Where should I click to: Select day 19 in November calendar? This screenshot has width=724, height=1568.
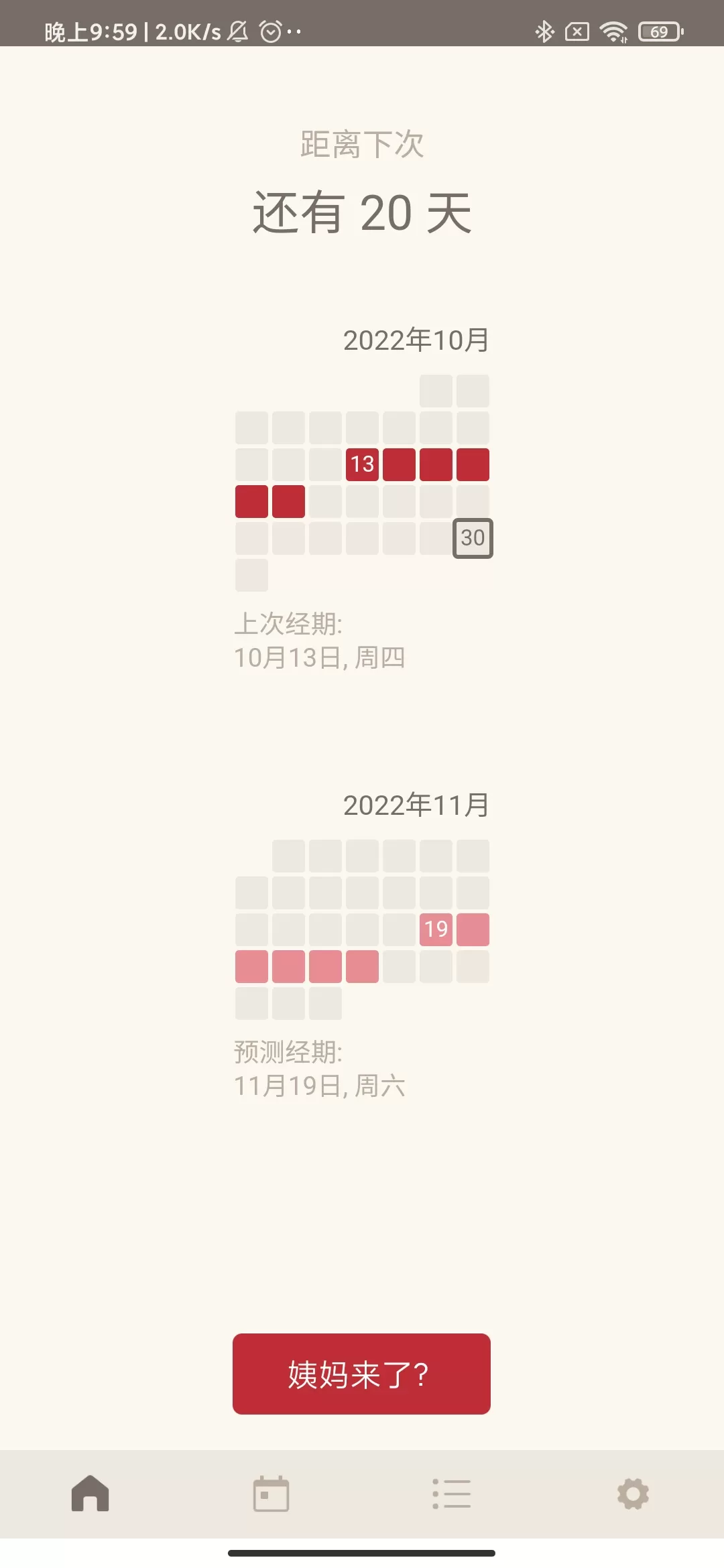pos(436,929)
